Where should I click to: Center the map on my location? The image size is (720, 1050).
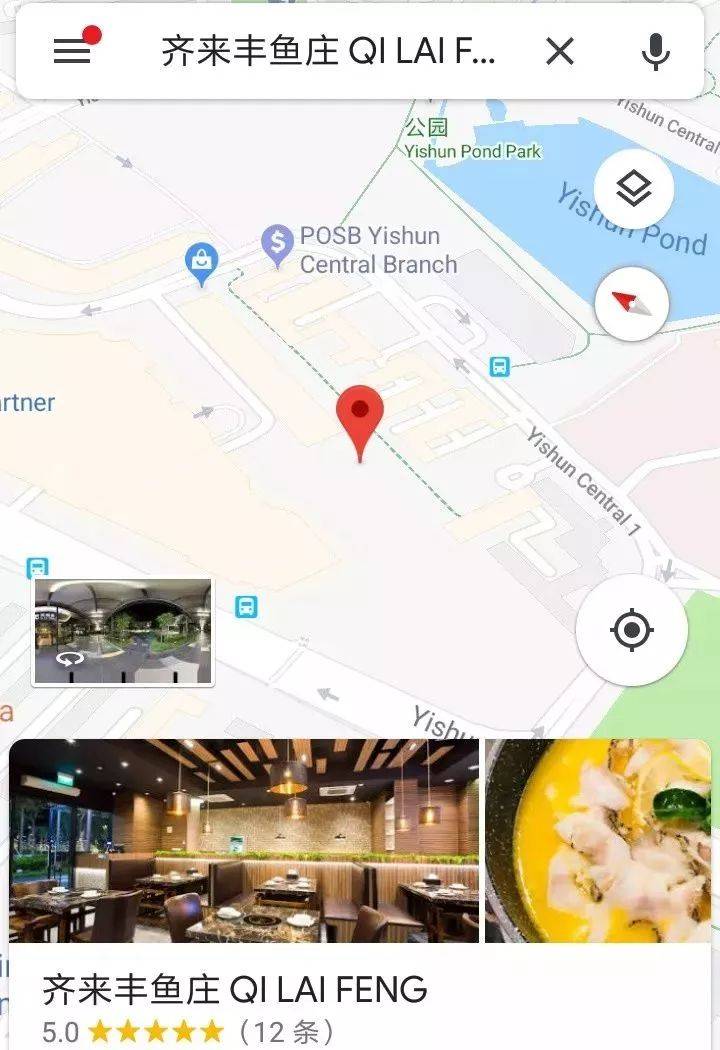[632, 630]
